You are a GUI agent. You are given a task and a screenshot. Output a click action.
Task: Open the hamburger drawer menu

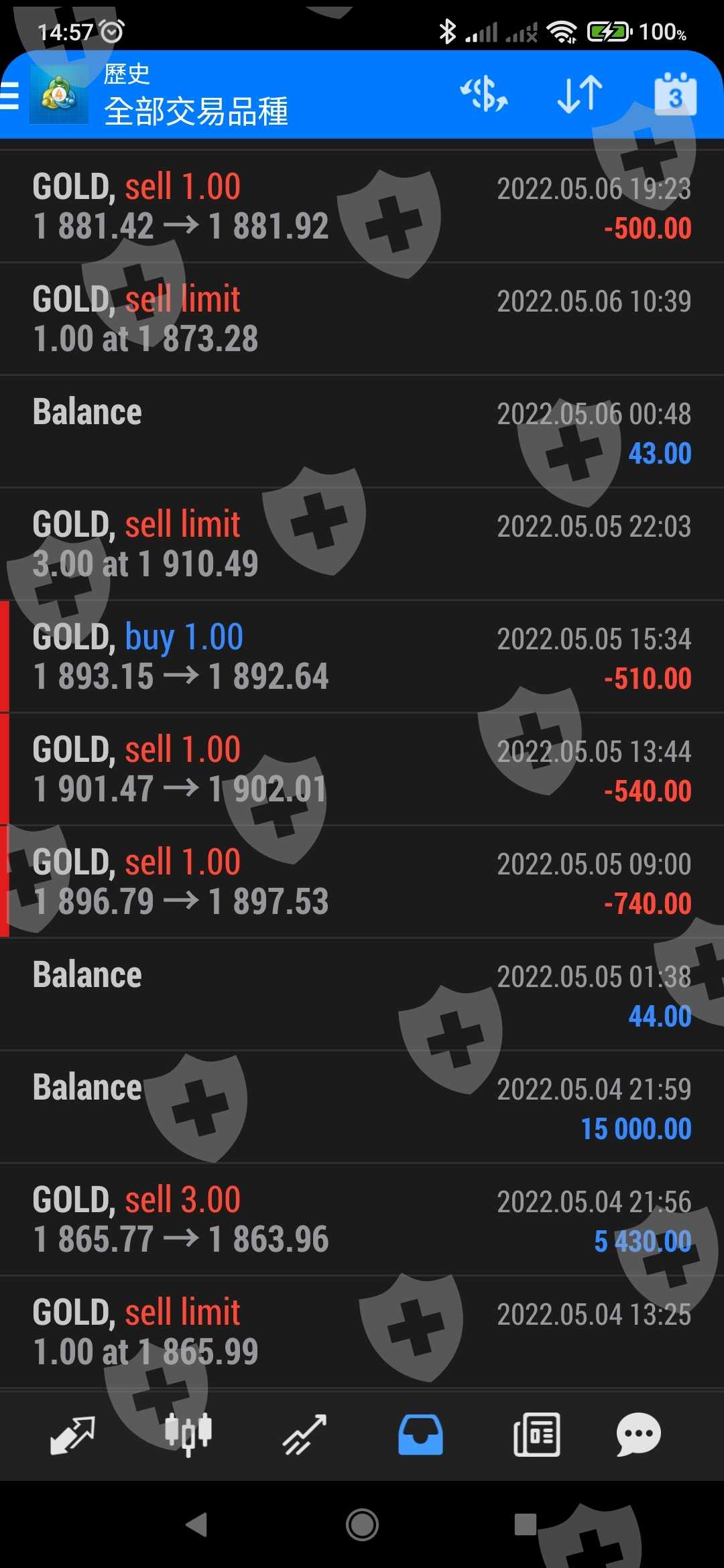coord(11,95)
